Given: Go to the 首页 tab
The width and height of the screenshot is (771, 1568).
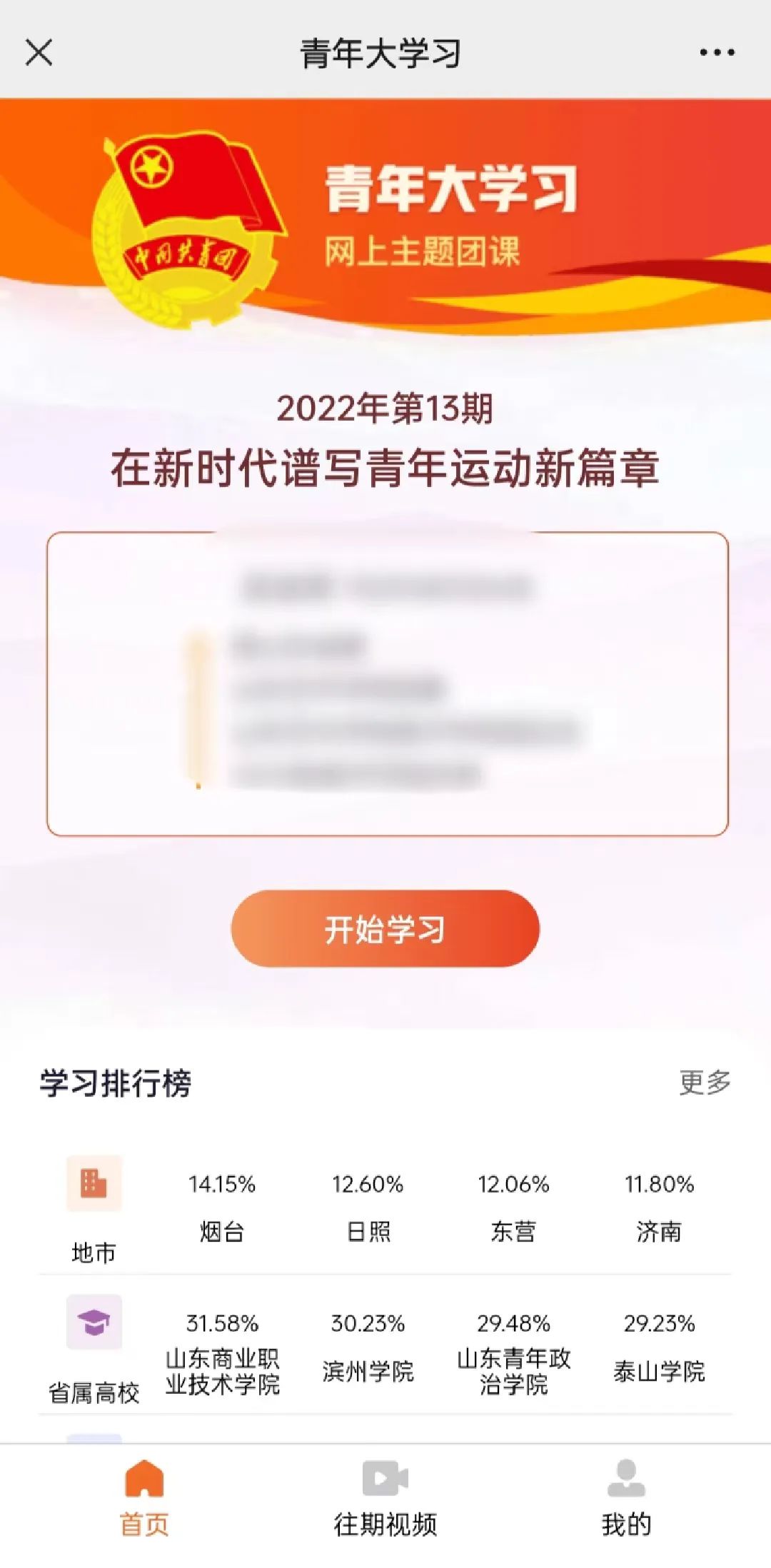Looking at the screenshot, I should click(x=144, y=1498).
